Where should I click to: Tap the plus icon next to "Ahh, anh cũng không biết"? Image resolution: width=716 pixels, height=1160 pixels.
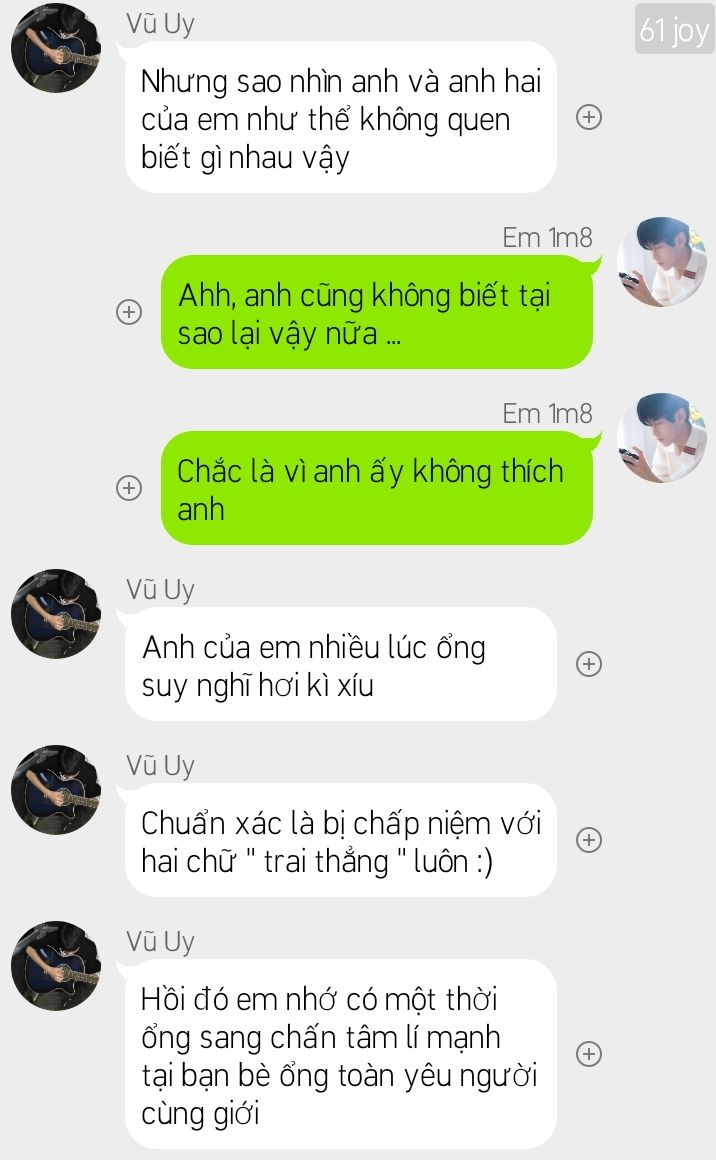[129, 311]
